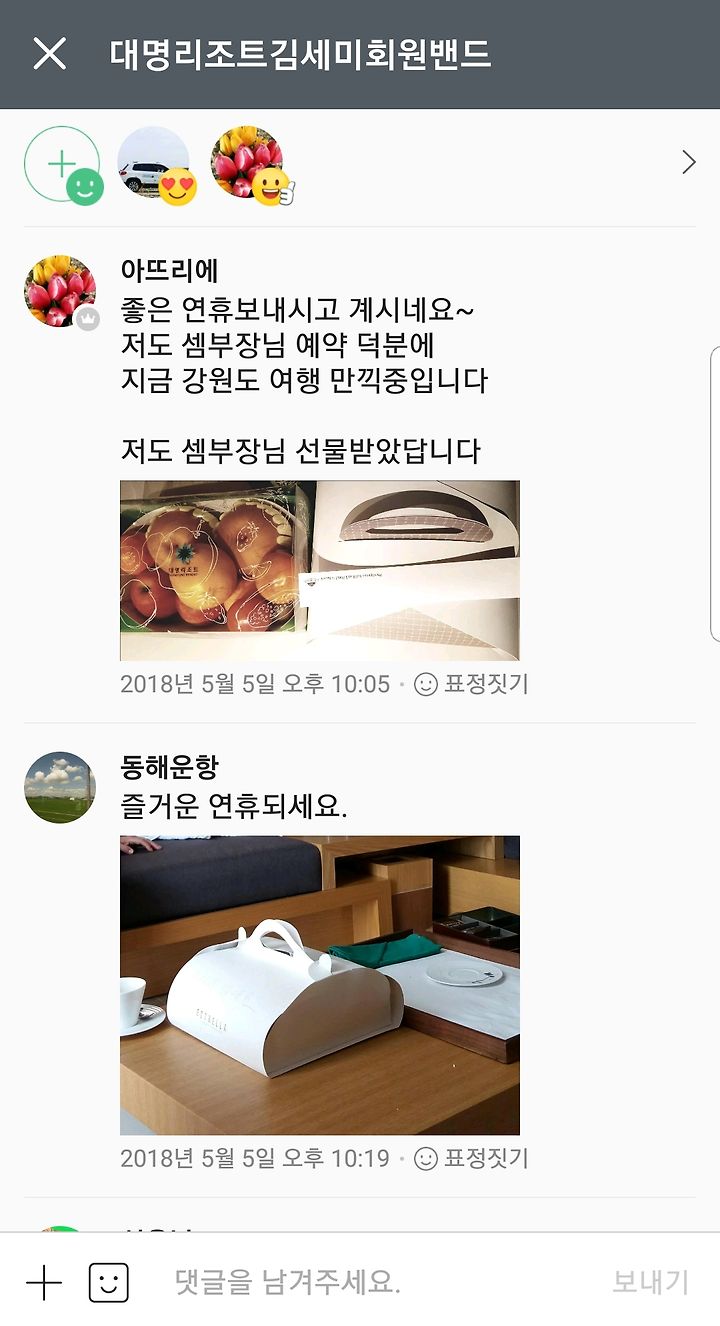Tap 표정짓기 under 동해운항's comment

click(471, 1158)
